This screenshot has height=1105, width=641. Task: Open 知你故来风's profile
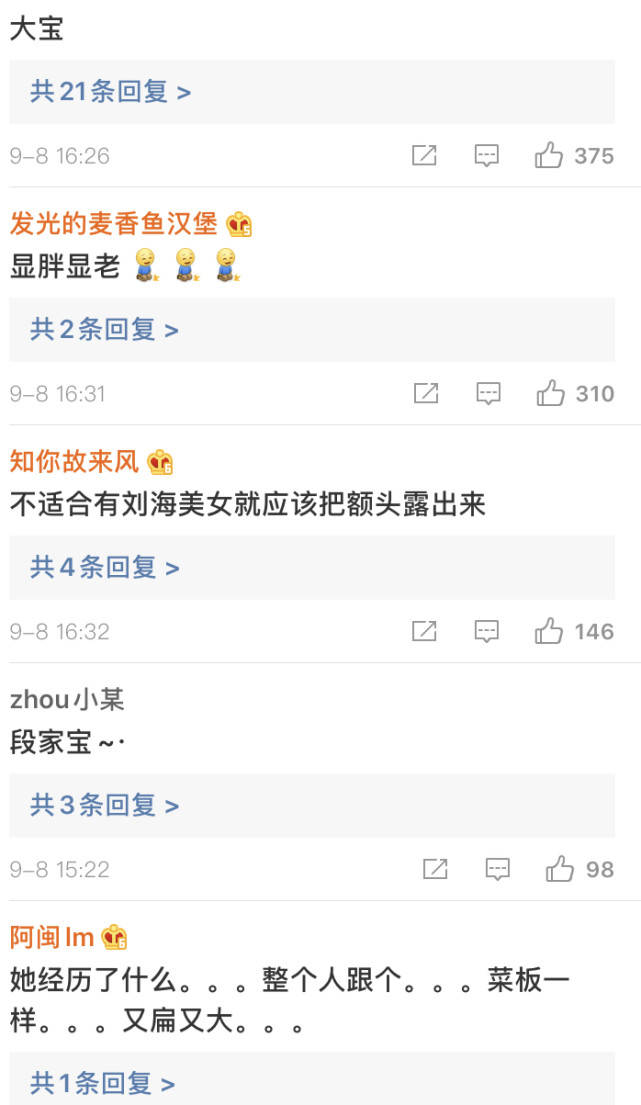(x=75, y=461)
